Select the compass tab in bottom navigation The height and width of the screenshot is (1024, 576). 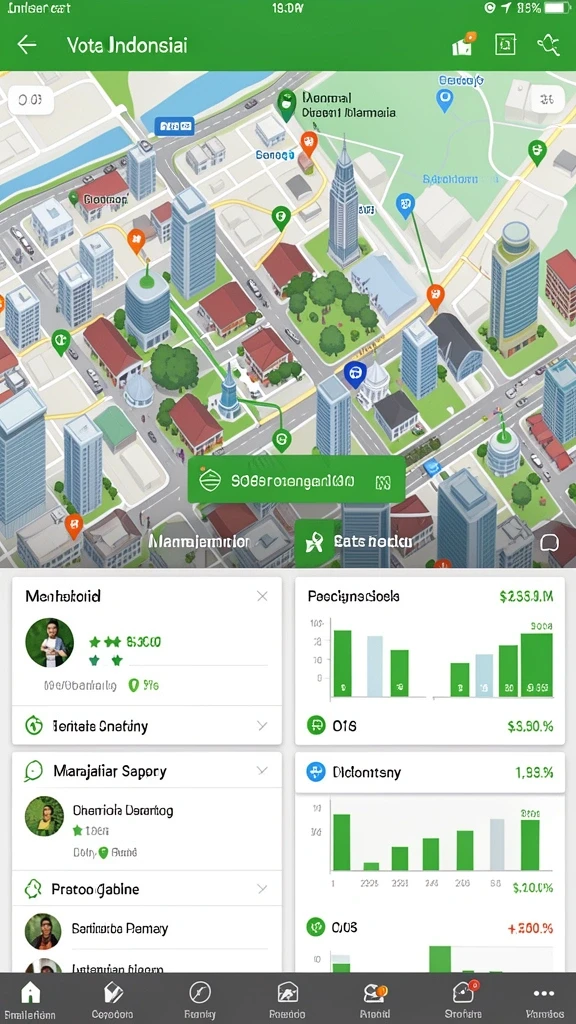199,999
